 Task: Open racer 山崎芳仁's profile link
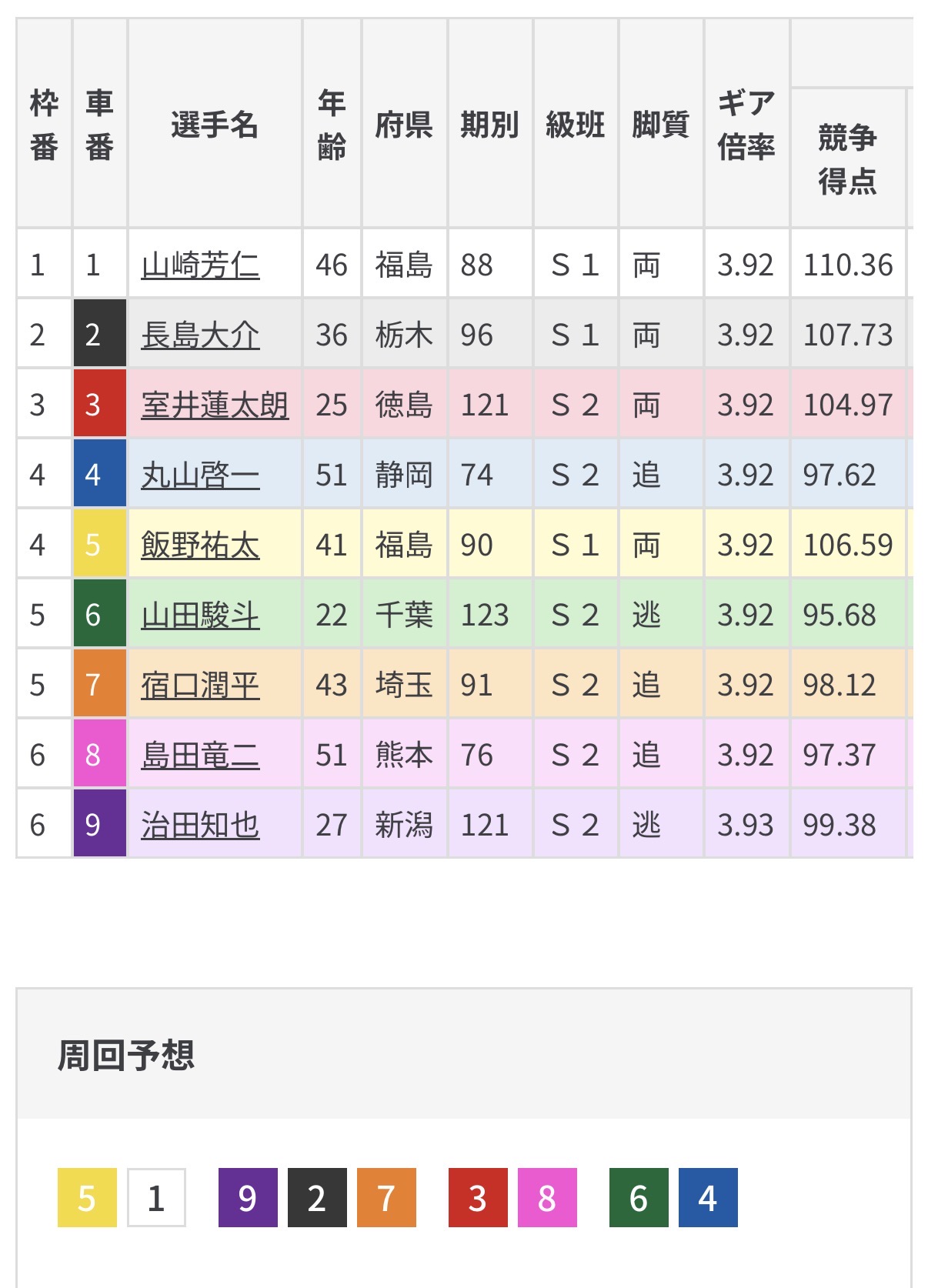(200, 265)
